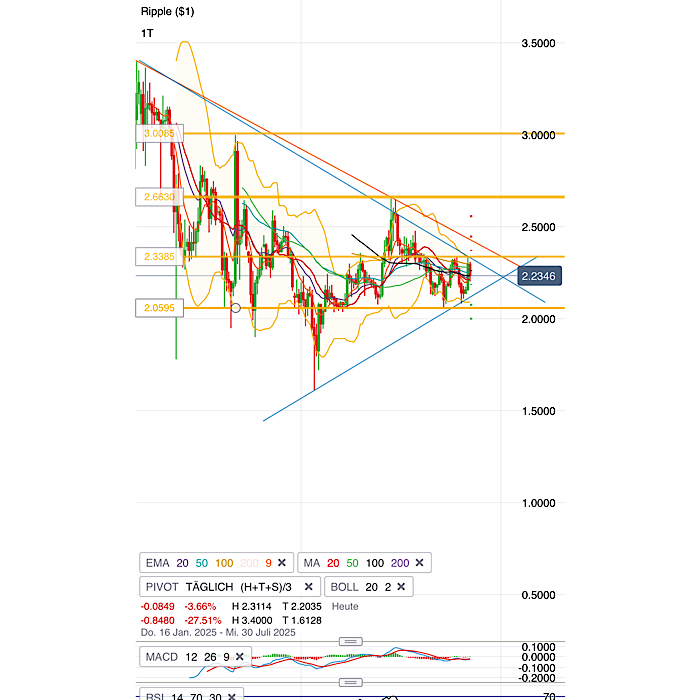Remove the EMA indicator

282,563
